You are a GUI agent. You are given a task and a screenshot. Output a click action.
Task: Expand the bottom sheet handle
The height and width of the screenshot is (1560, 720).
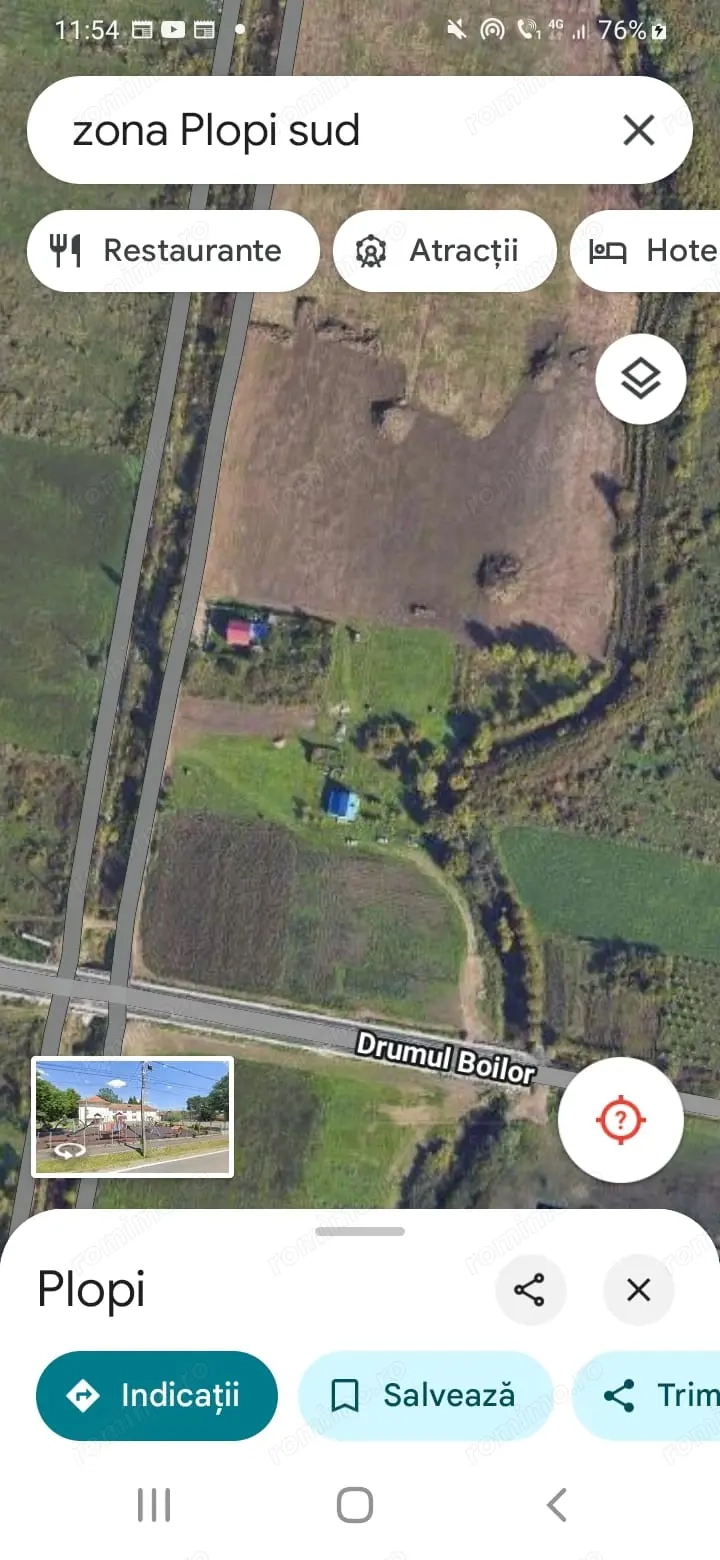pos(360,1231)
